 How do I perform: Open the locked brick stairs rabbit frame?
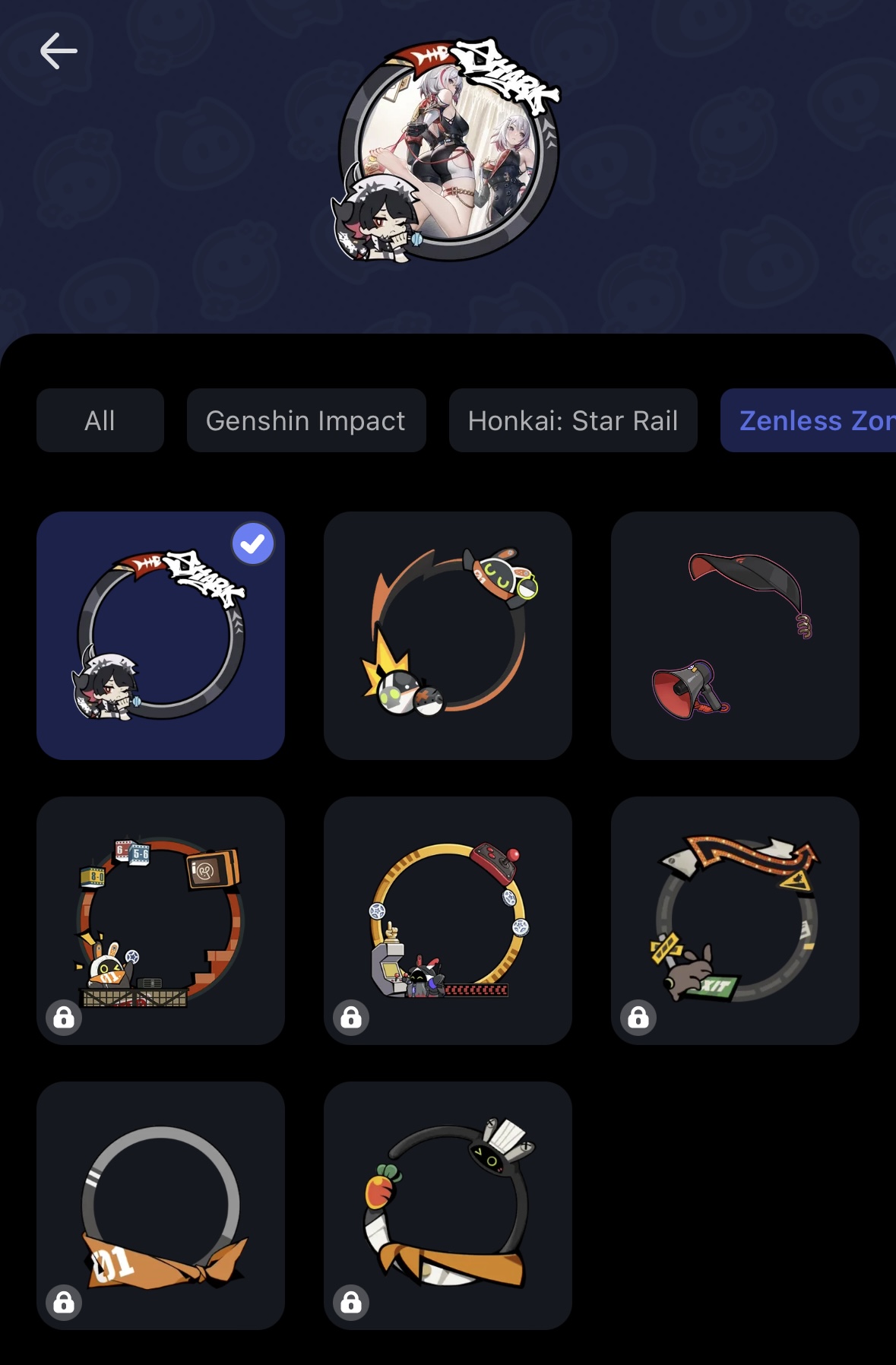[160, 920]
